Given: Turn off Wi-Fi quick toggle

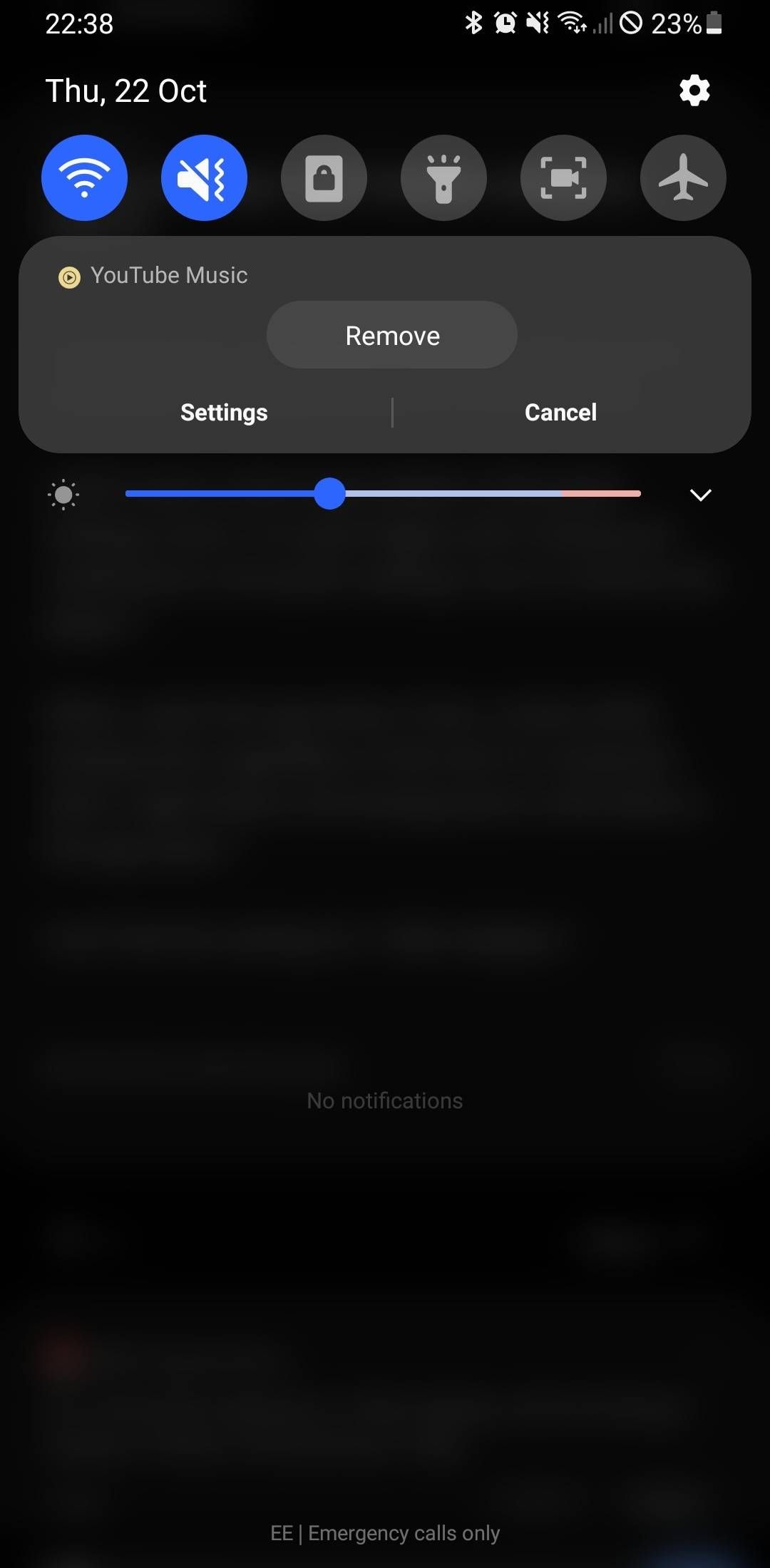Looking at the screenshot, I should point(85,177).
